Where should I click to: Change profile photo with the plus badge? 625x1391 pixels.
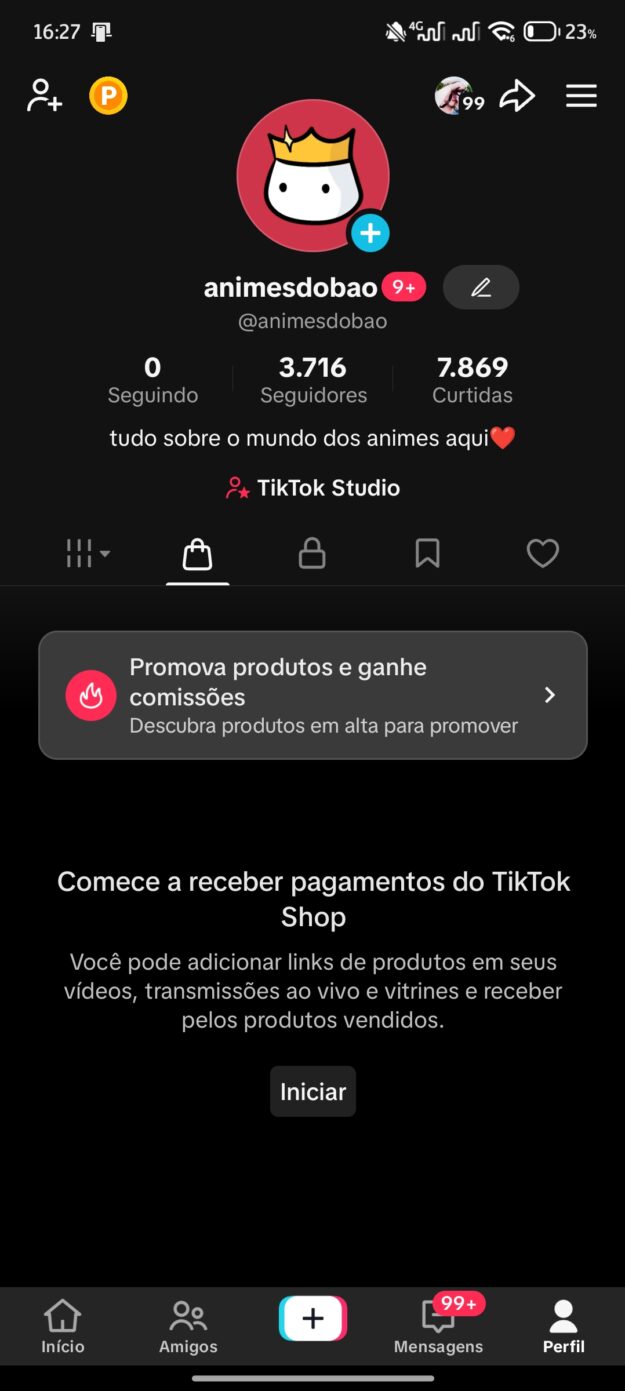click(370, 233)
